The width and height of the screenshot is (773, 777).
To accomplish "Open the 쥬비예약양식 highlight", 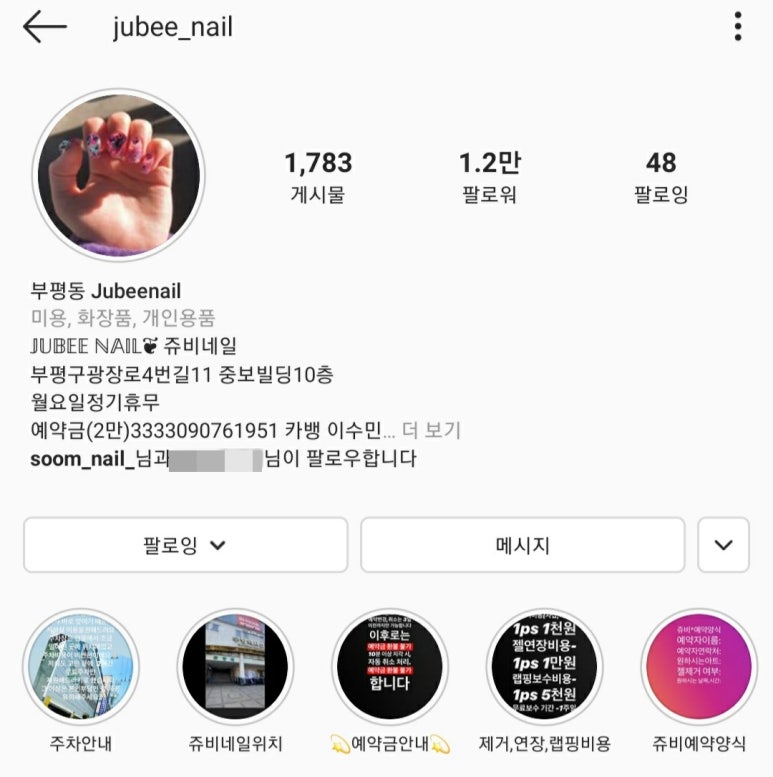I will [x=699, y=667].
